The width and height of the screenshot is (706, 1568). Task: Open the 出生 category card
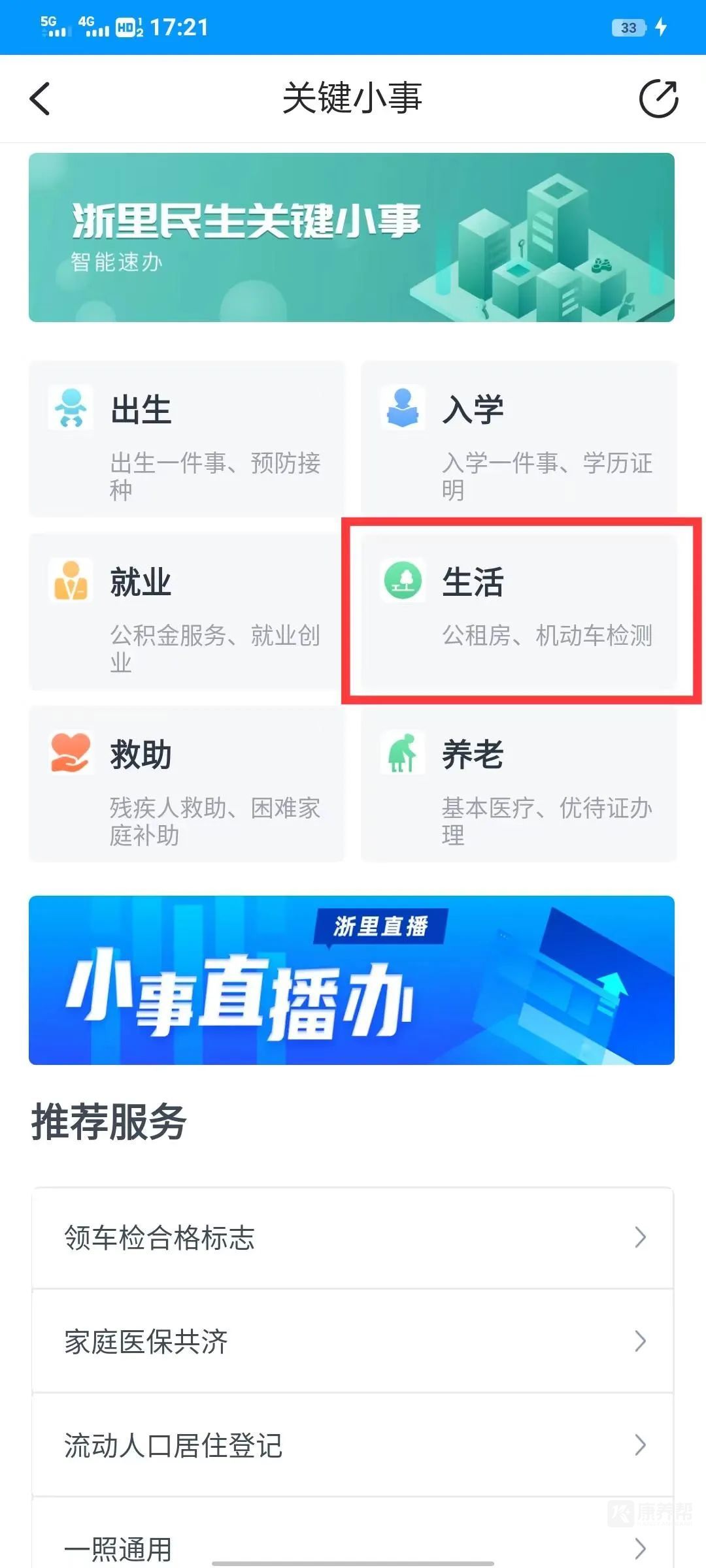[x=187, y=439]
